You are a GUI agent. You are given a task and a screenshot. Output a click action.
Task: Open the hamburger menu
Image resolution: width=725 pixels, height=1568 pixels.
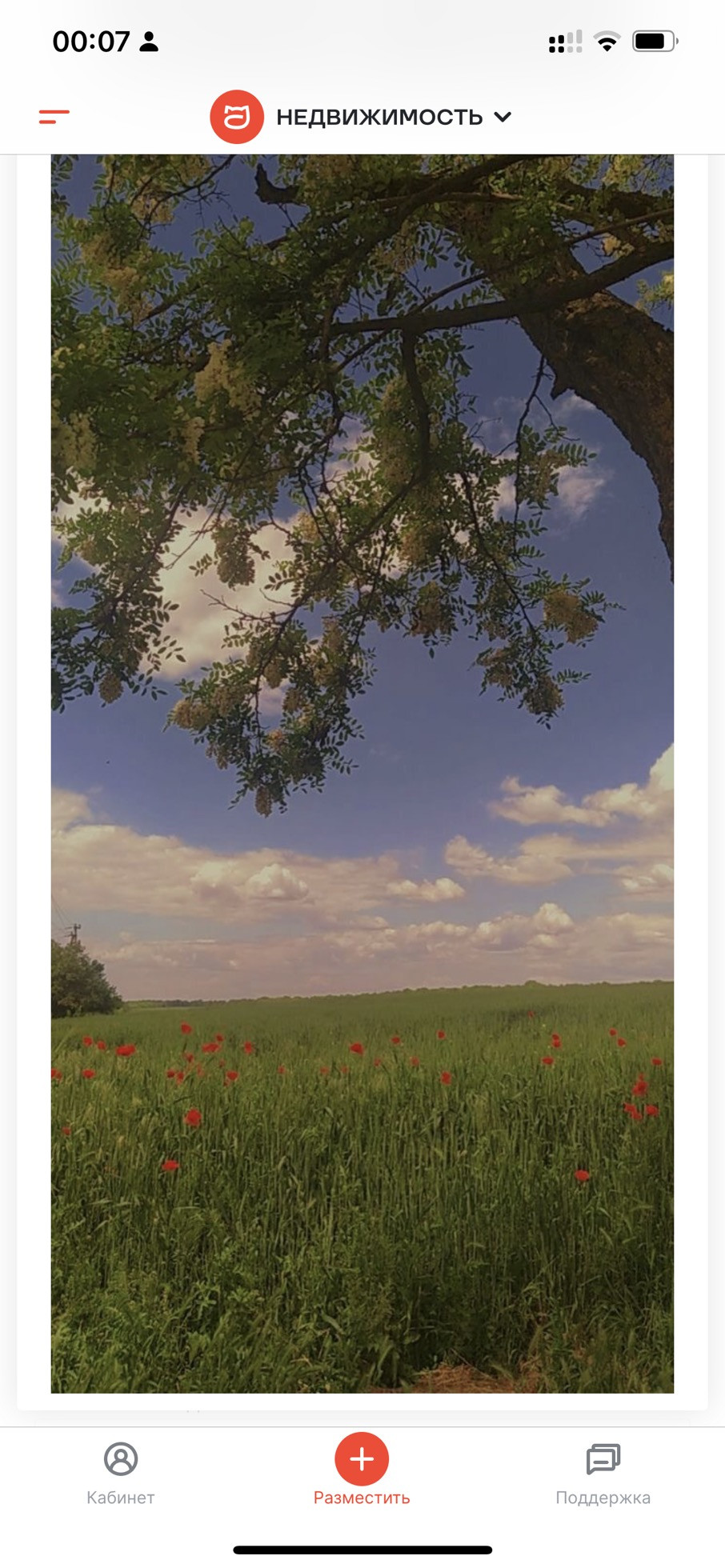click(54, 117)
